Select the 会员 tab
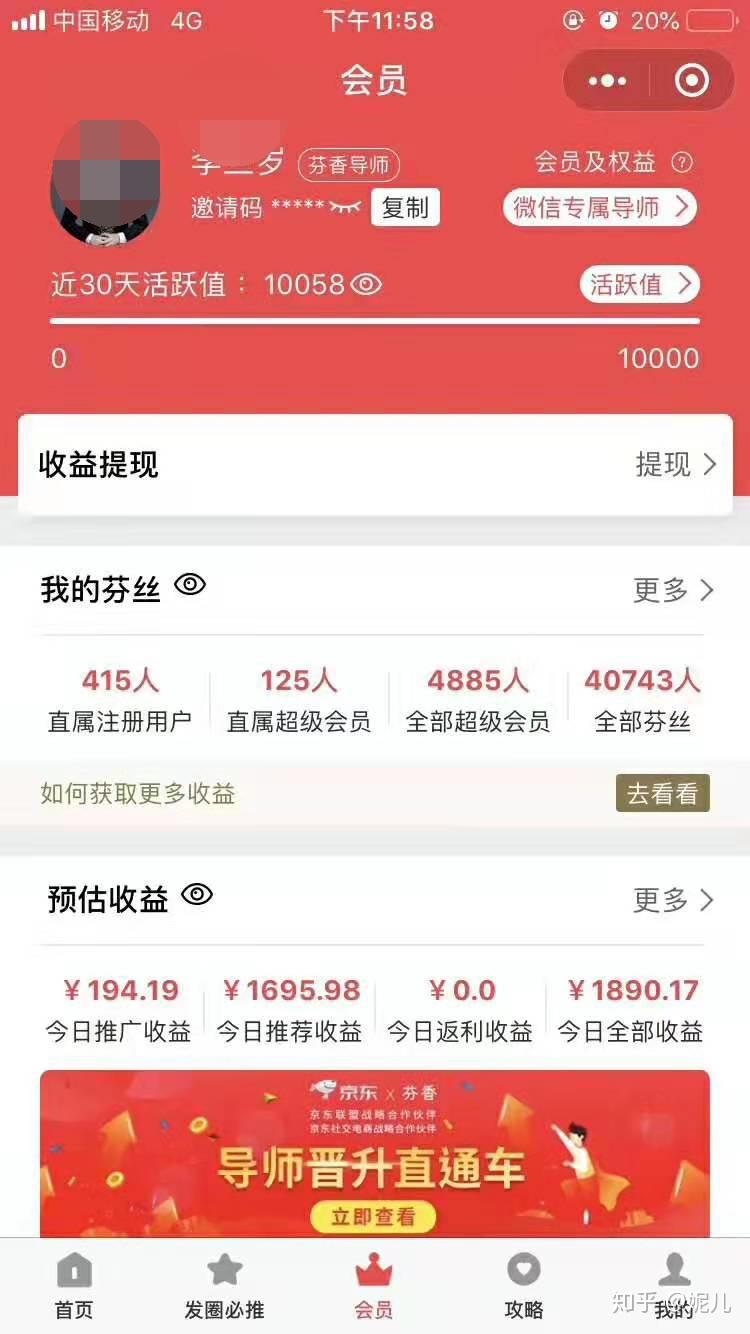This screenshot has height=1334, width=750. 374,1286
